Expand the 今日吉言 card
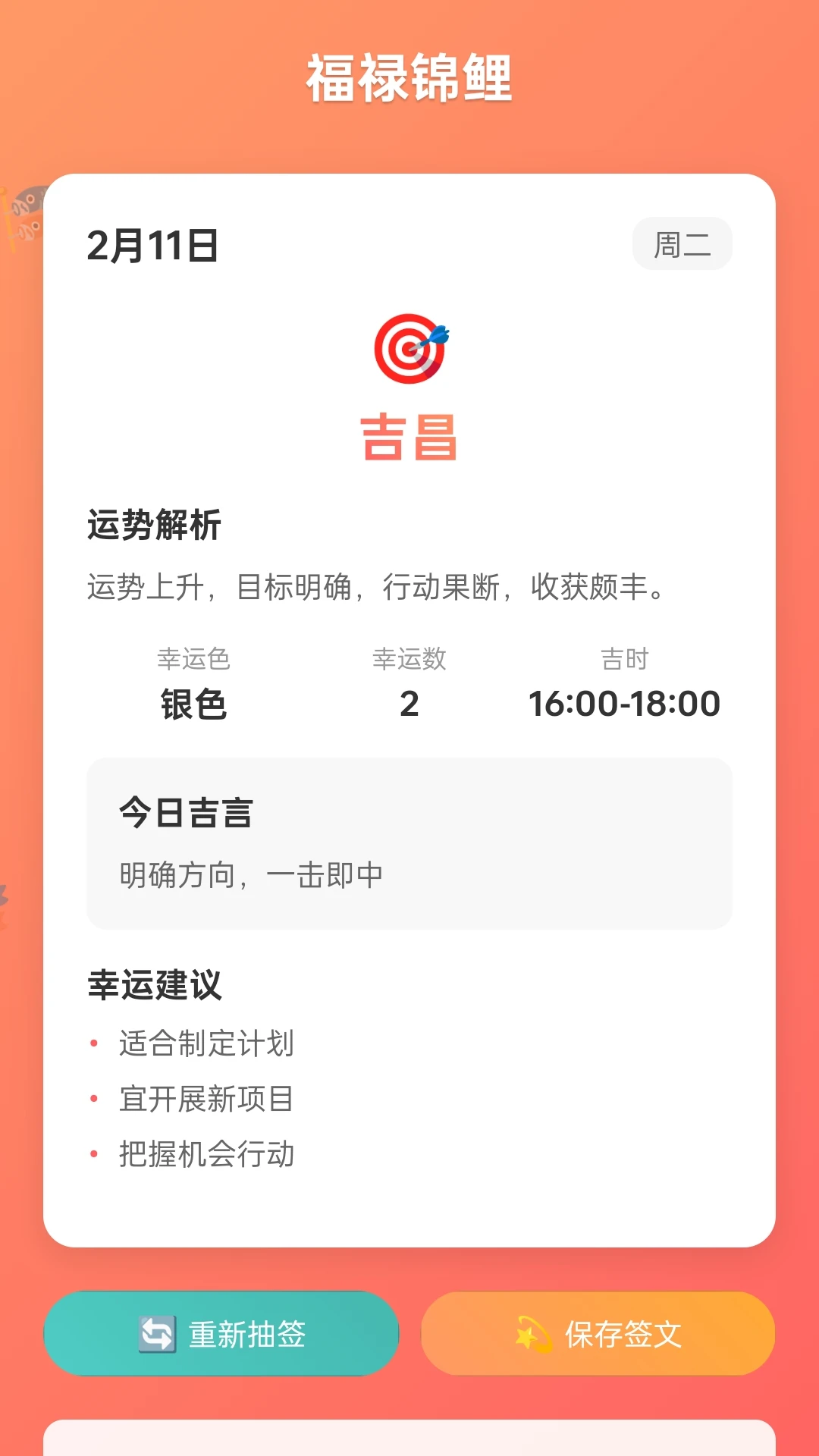The width and height of the screenshot is (819, 1456). pos(409,842)
